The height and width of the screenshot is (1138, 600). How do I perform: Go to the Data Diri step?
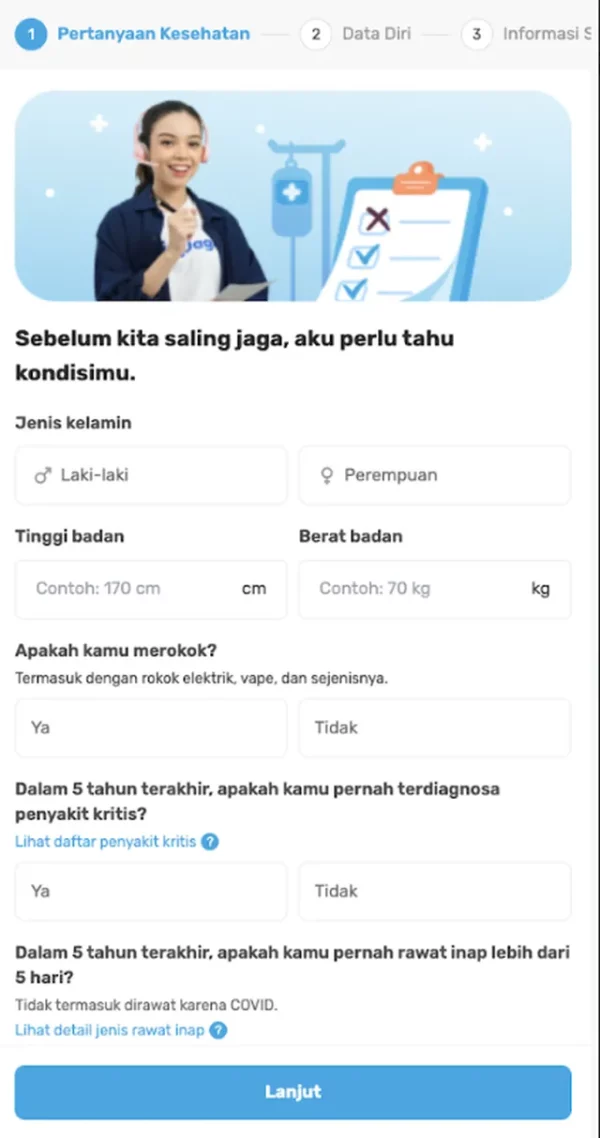(360, 34)
